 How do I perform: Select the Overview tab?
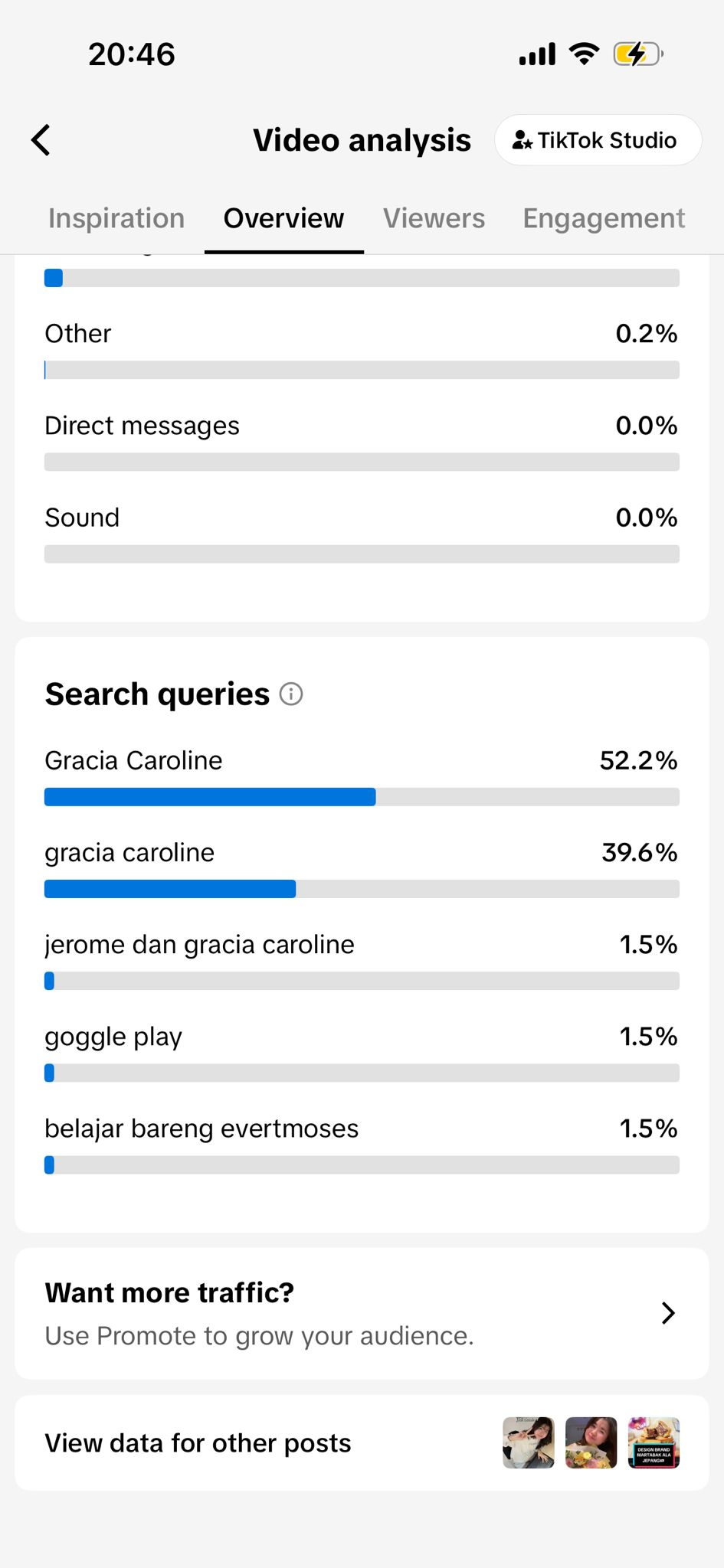pyautogui.click(x=283, y=219)
